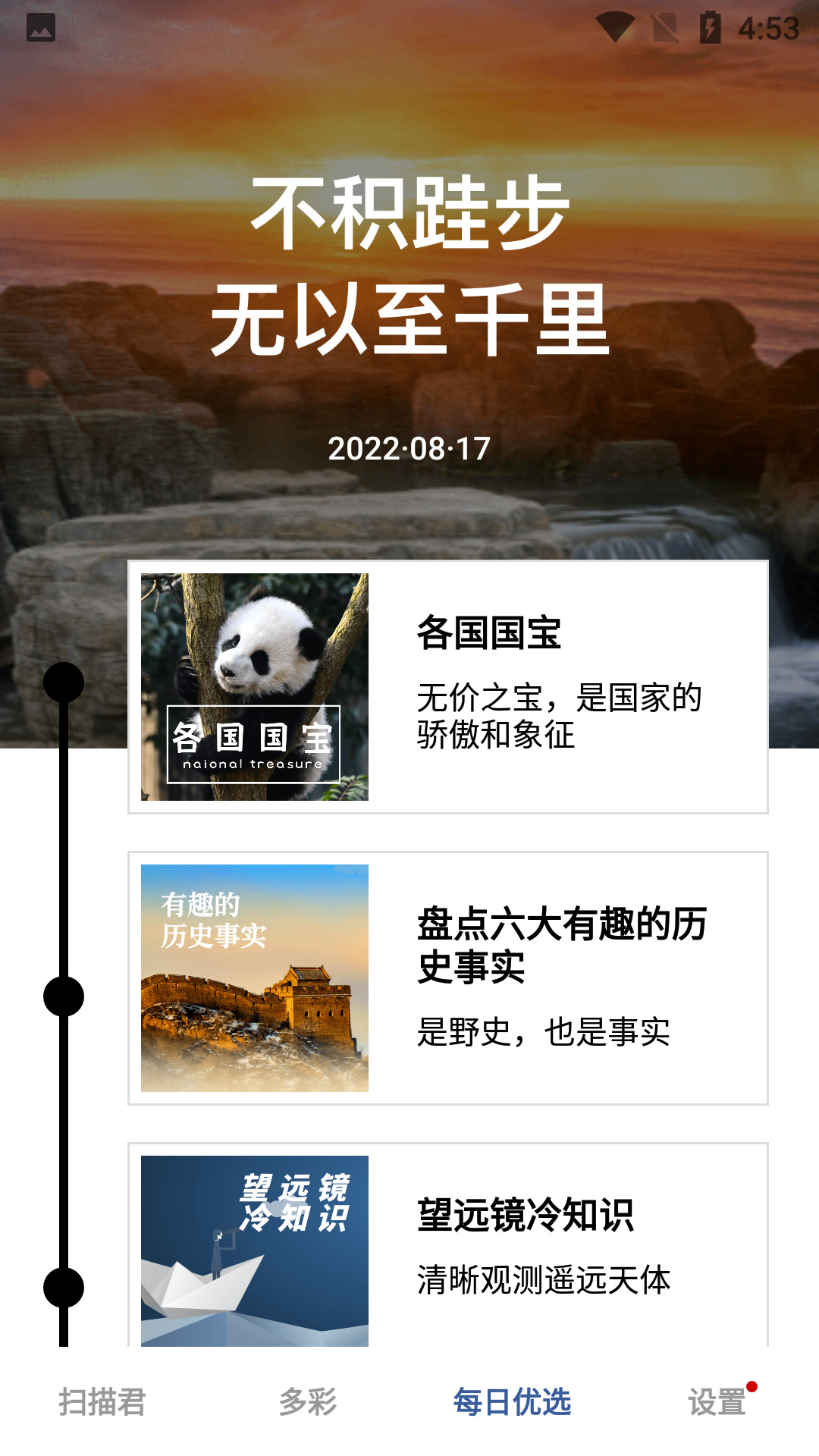This screenshot has height=1456, width=819.
Task: Go to the 设置 tab
Action: click(x=717, y=1401)
